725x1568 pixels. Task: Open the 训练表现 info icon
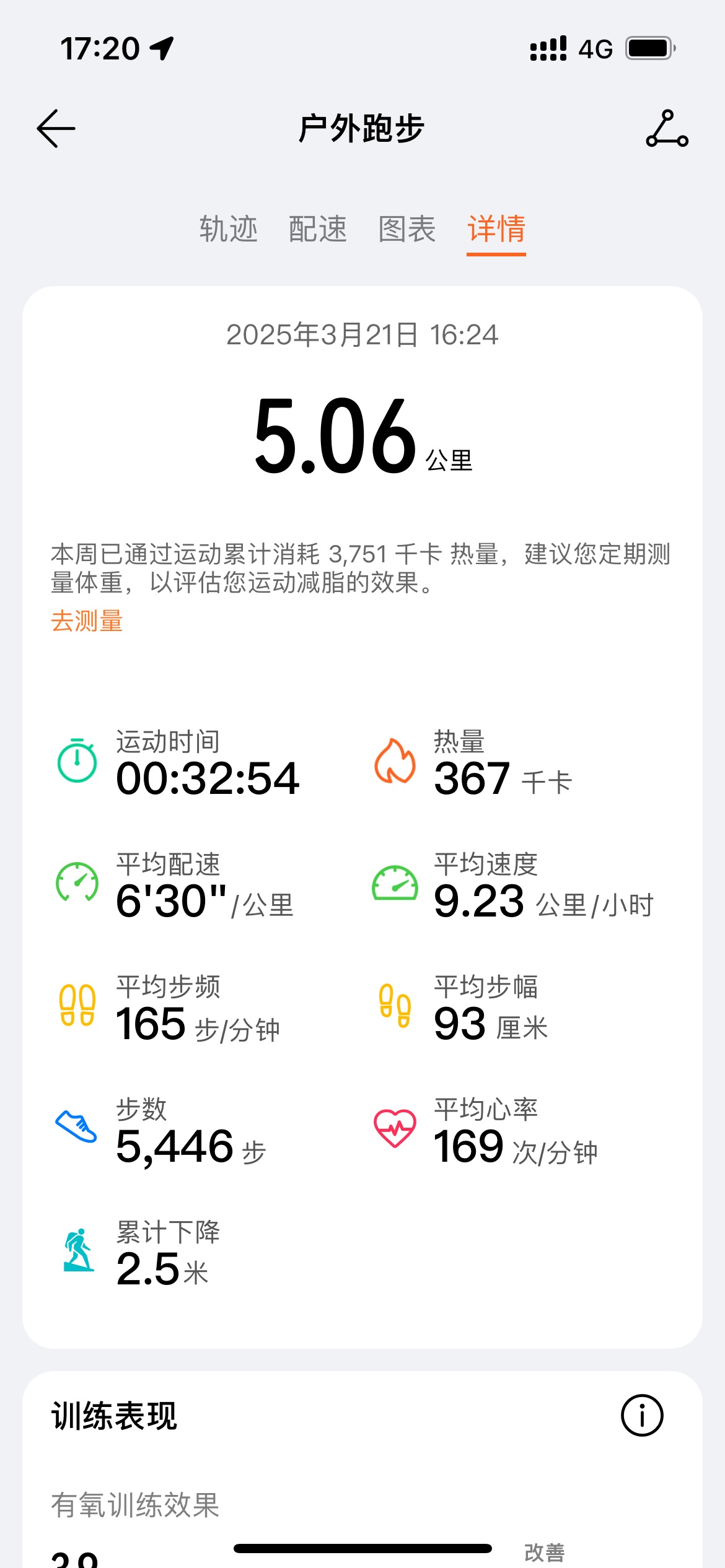[642, 1415]
